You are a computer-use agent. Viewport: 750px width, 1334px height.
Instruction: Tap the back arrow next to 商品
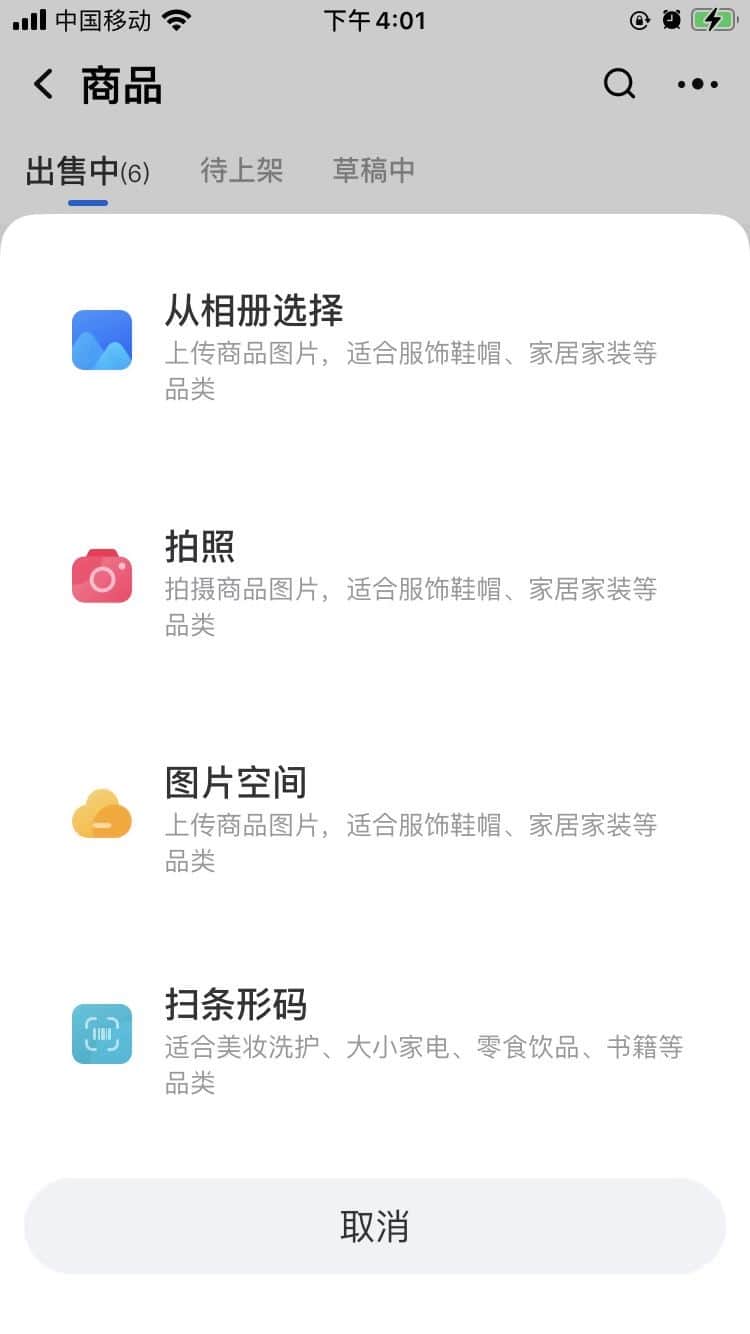click(42, 84)
